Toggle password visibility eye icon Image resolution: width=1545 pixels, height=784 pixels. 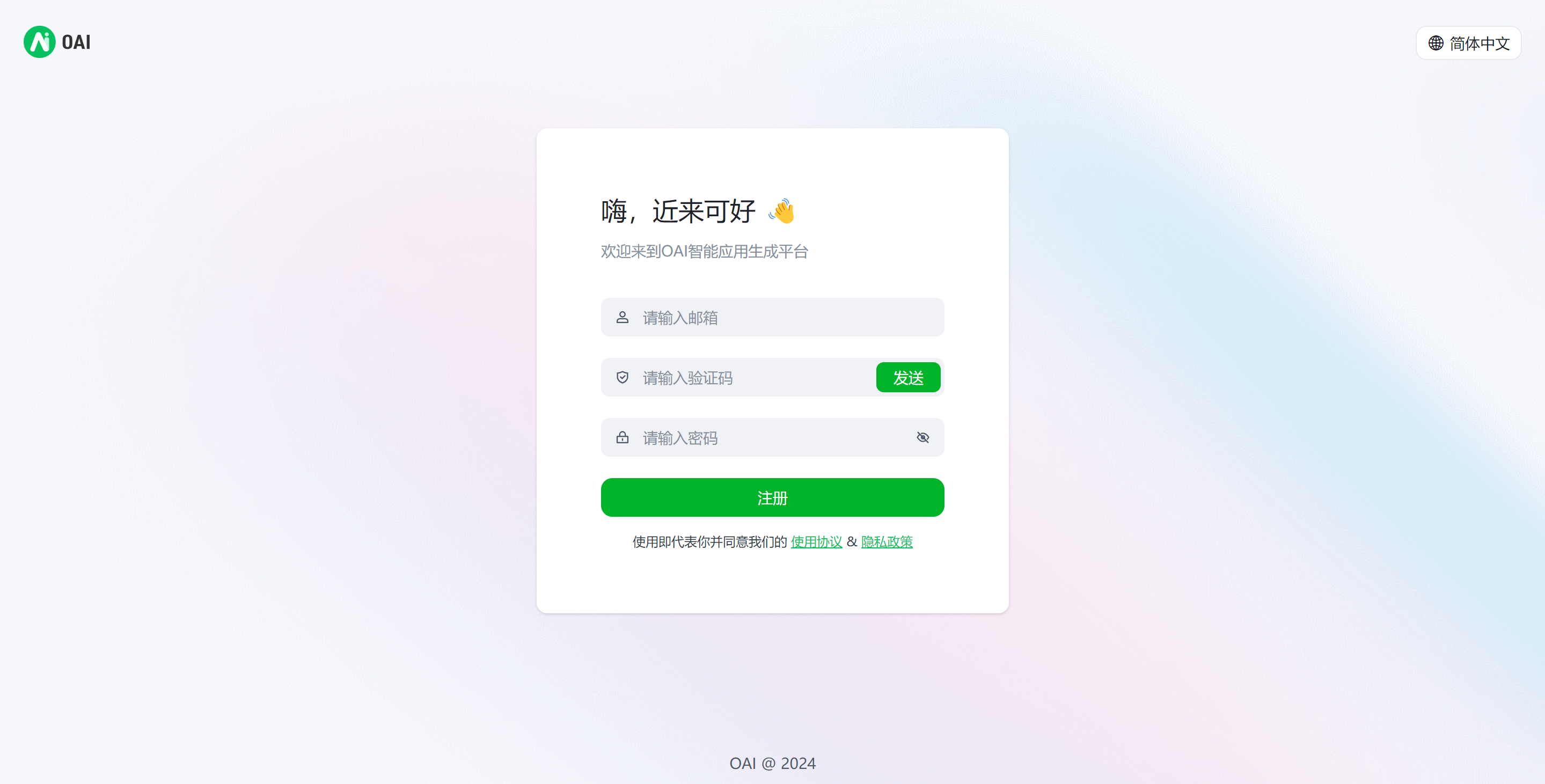[x=922, y=438]
